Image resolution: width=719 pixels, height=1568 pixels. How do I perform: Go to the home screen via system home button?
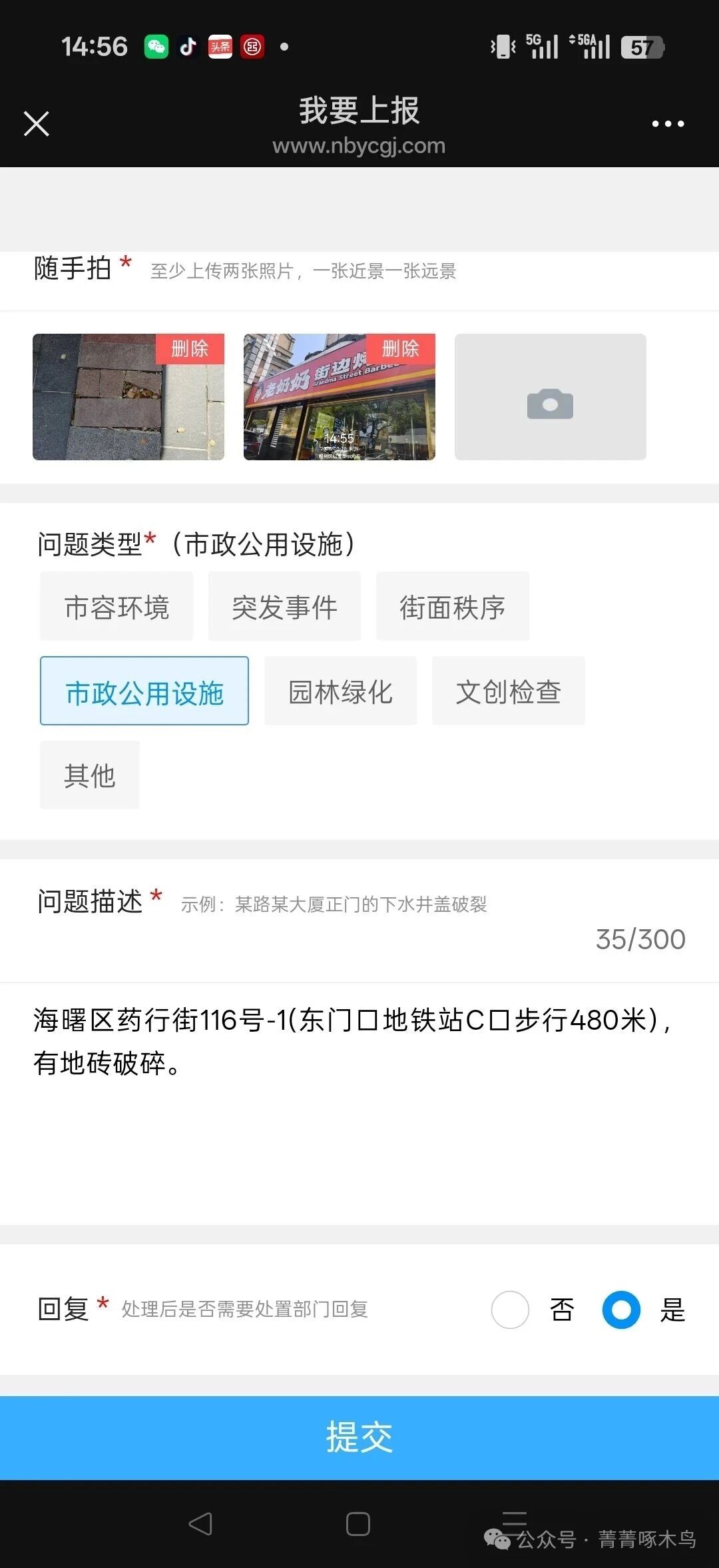(x=358, y=1524)
